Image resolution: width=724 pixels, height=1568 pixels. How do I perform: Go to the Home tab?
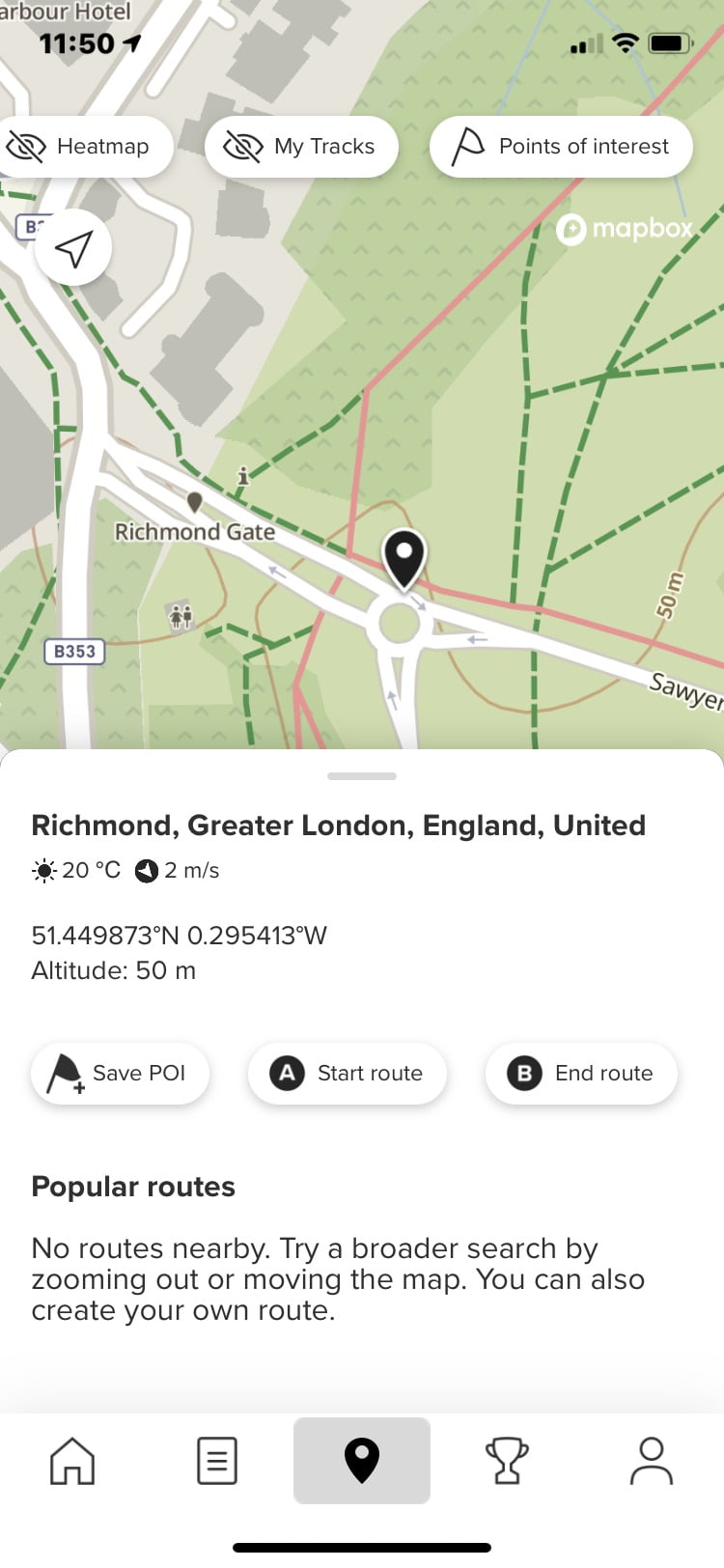72,1460
